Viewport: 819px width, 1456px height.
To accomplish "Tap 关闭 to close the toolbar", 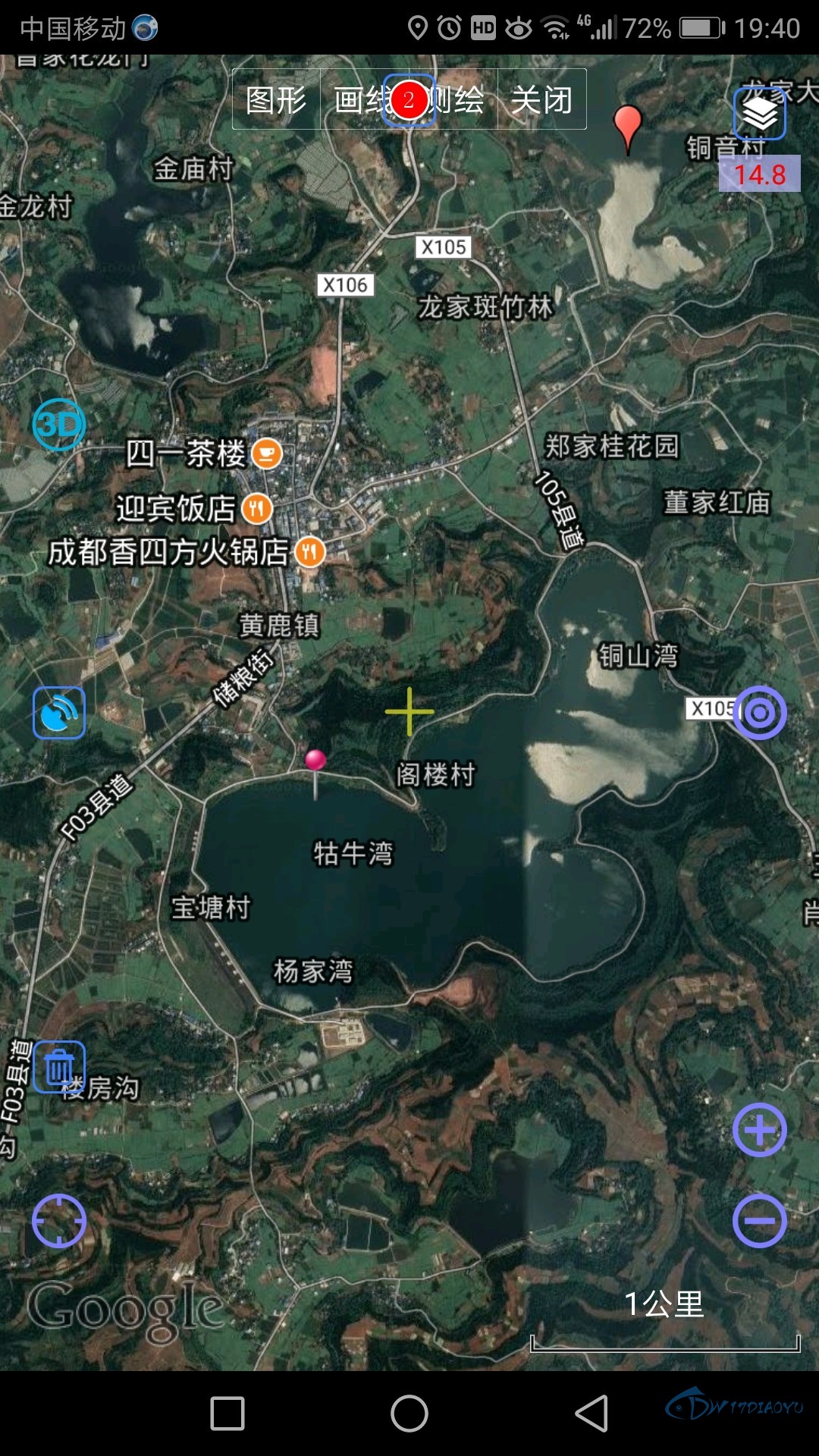I will tap(541, 99).
